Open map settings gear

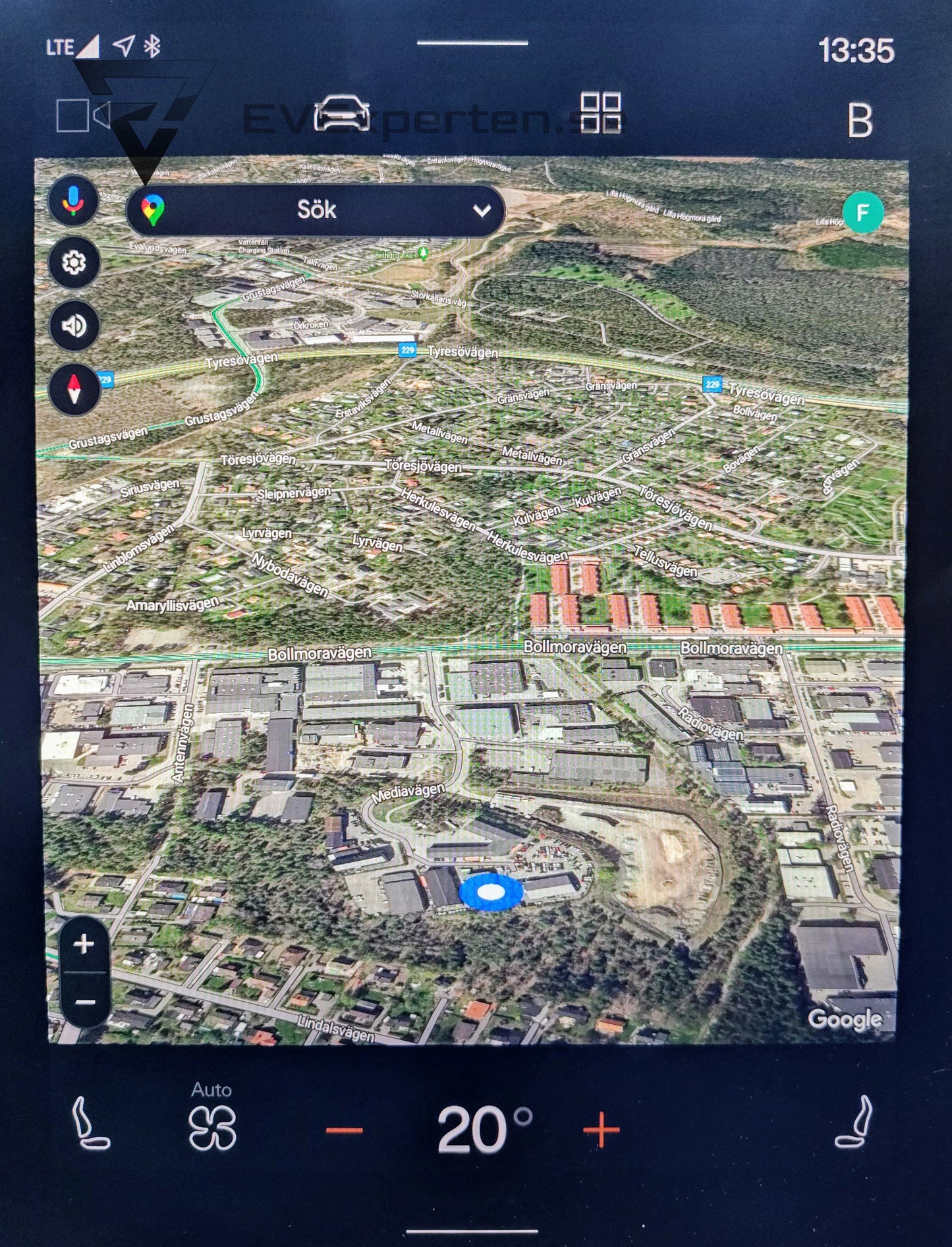74,263
